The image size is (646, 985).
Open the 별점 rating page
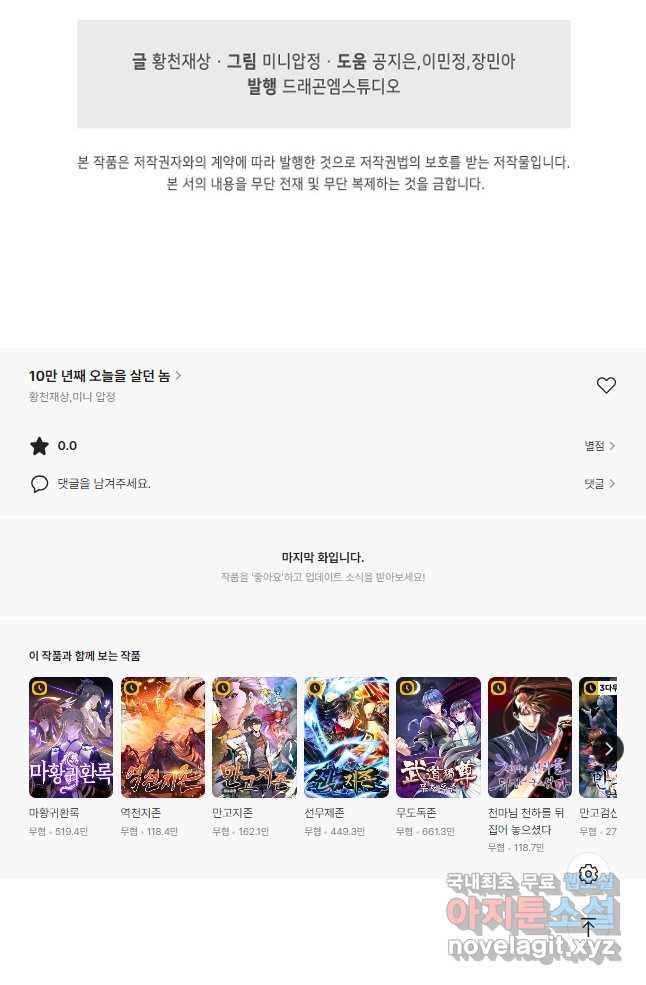click(599, 446)
